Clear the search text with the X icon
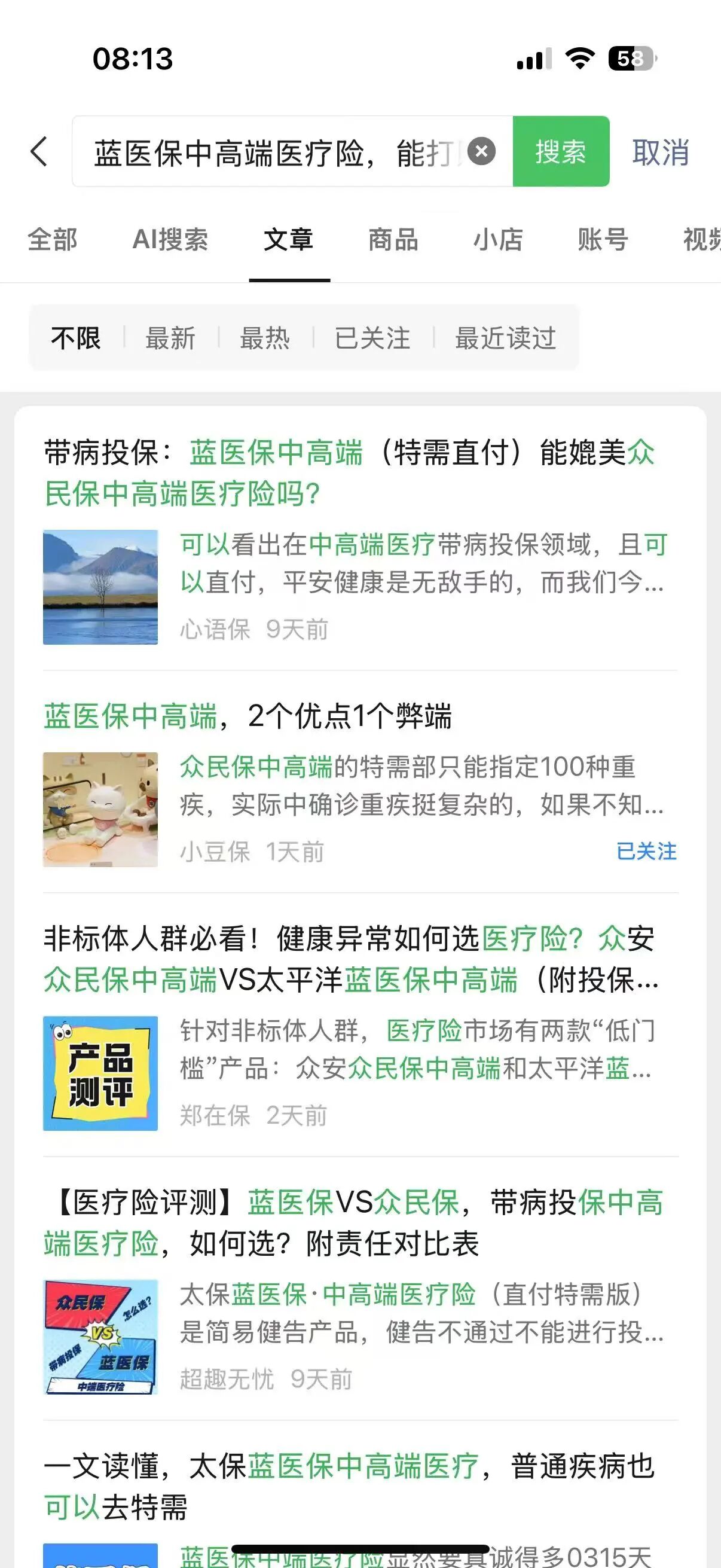Screen dimensions: 721x1568 (481, 151)
